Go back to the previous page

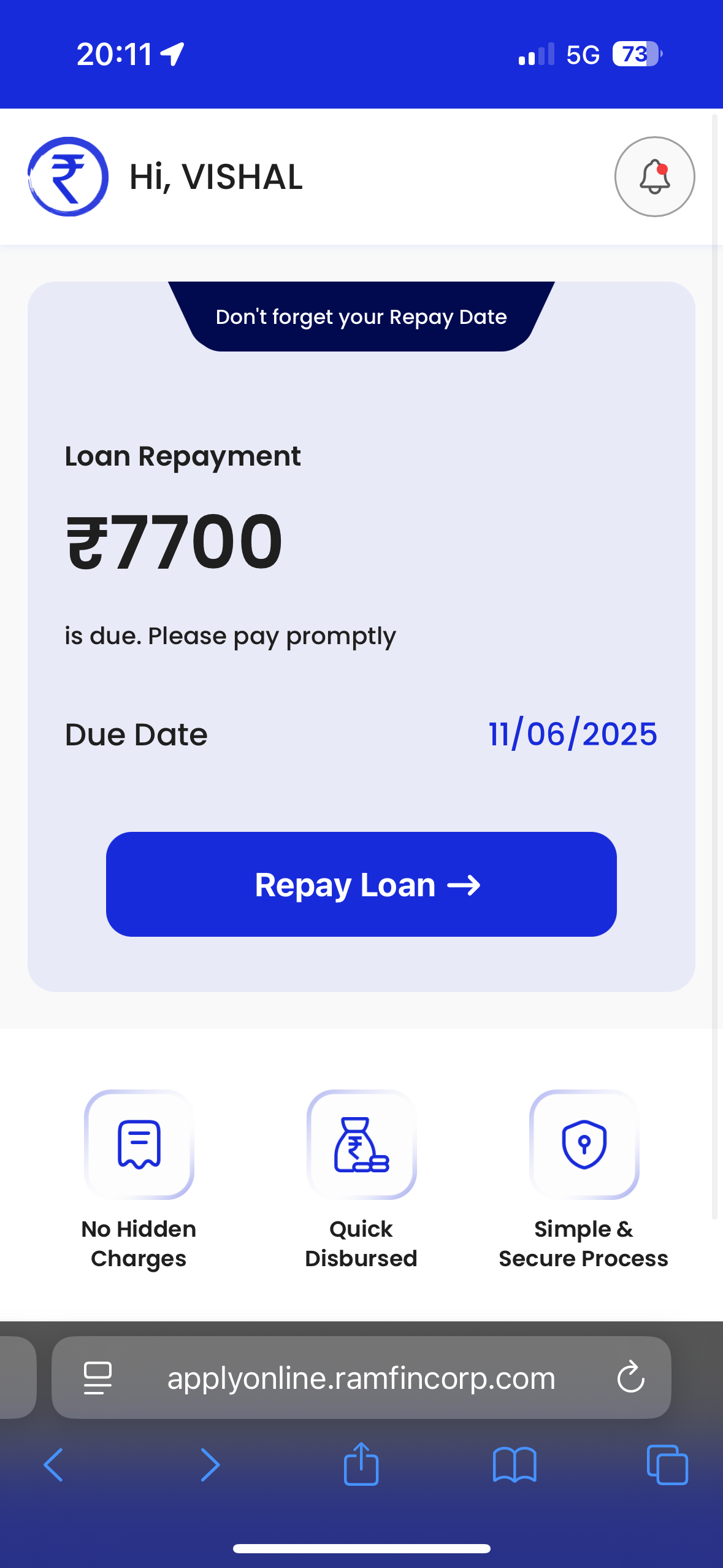(53, 1465)
